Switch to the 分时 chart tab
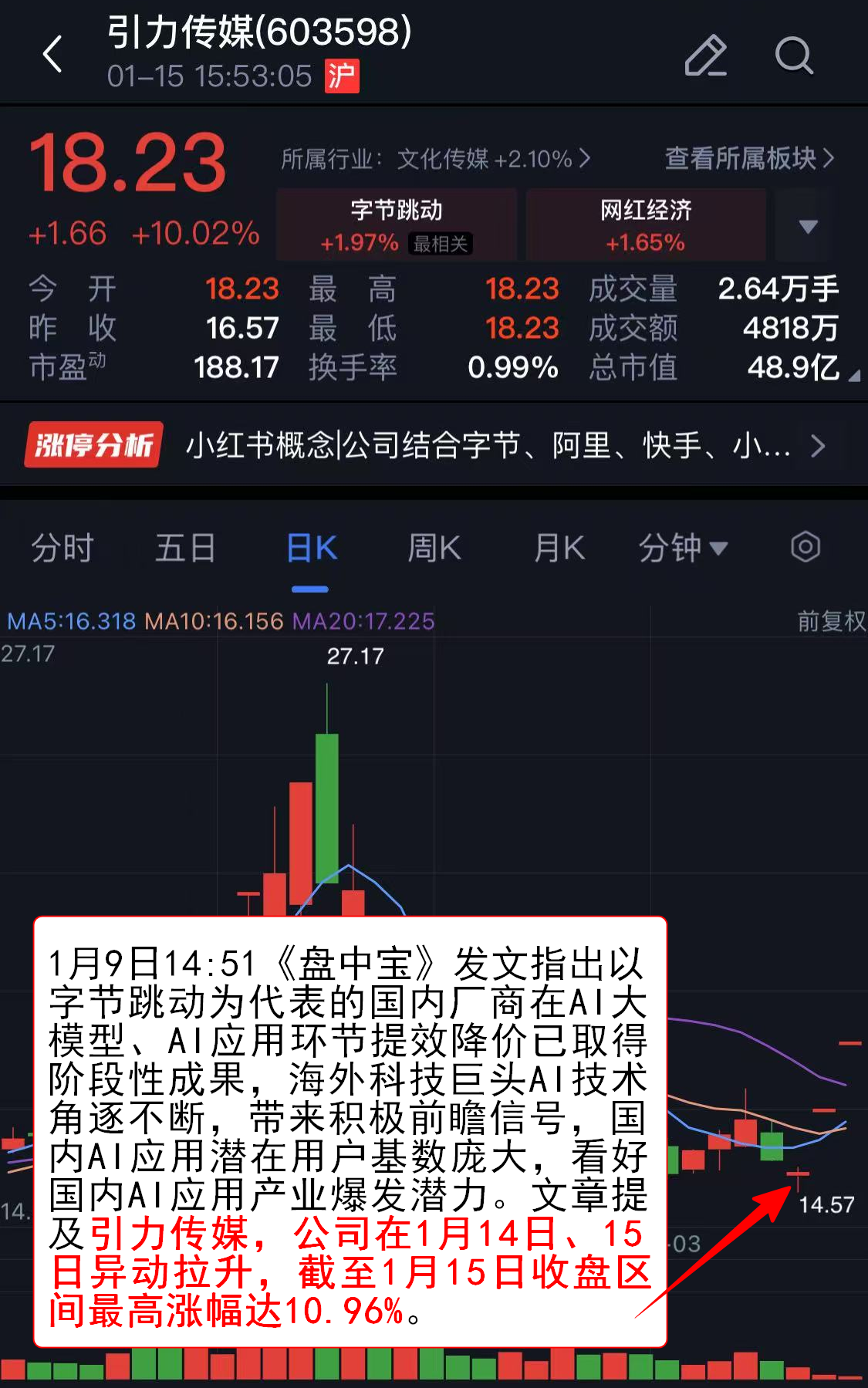The height and width of the screenshot is (1388, 868). coord(62,549)
